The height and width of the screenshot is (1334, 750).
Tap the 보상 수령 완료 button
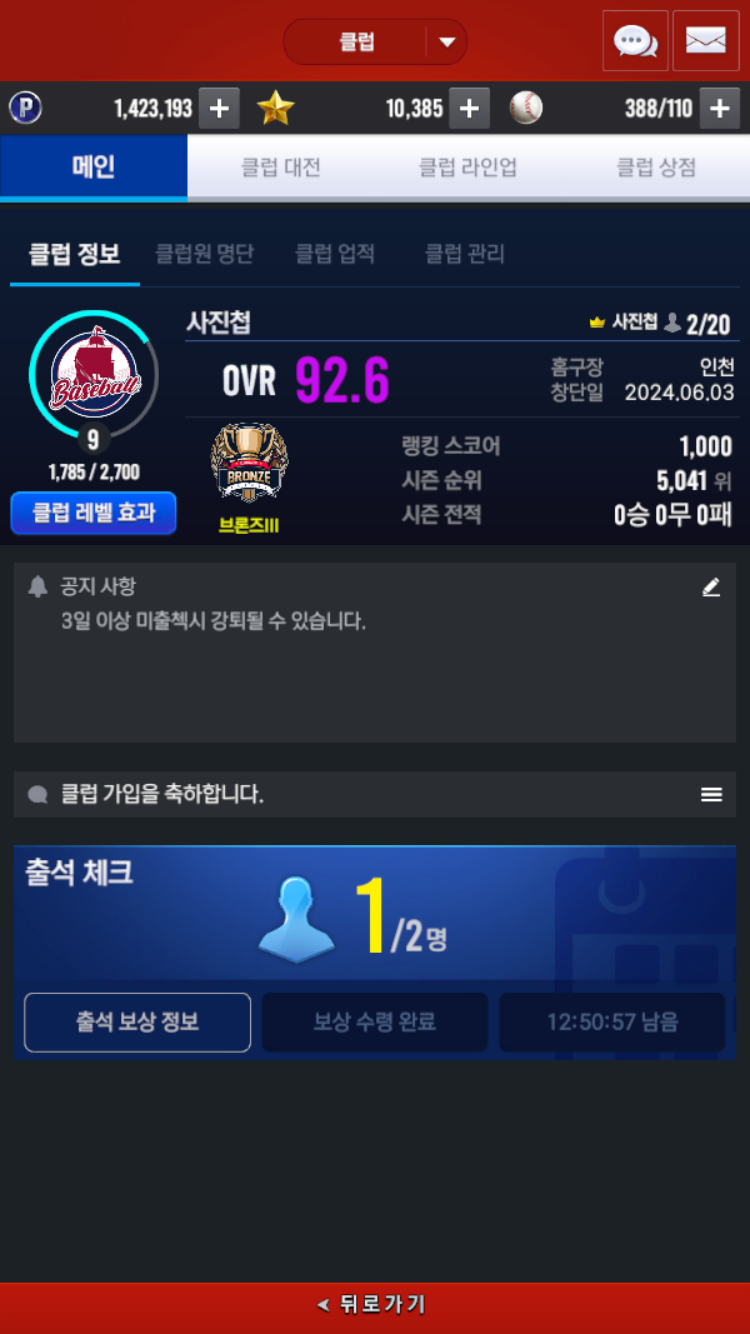tap(375, 1022)
